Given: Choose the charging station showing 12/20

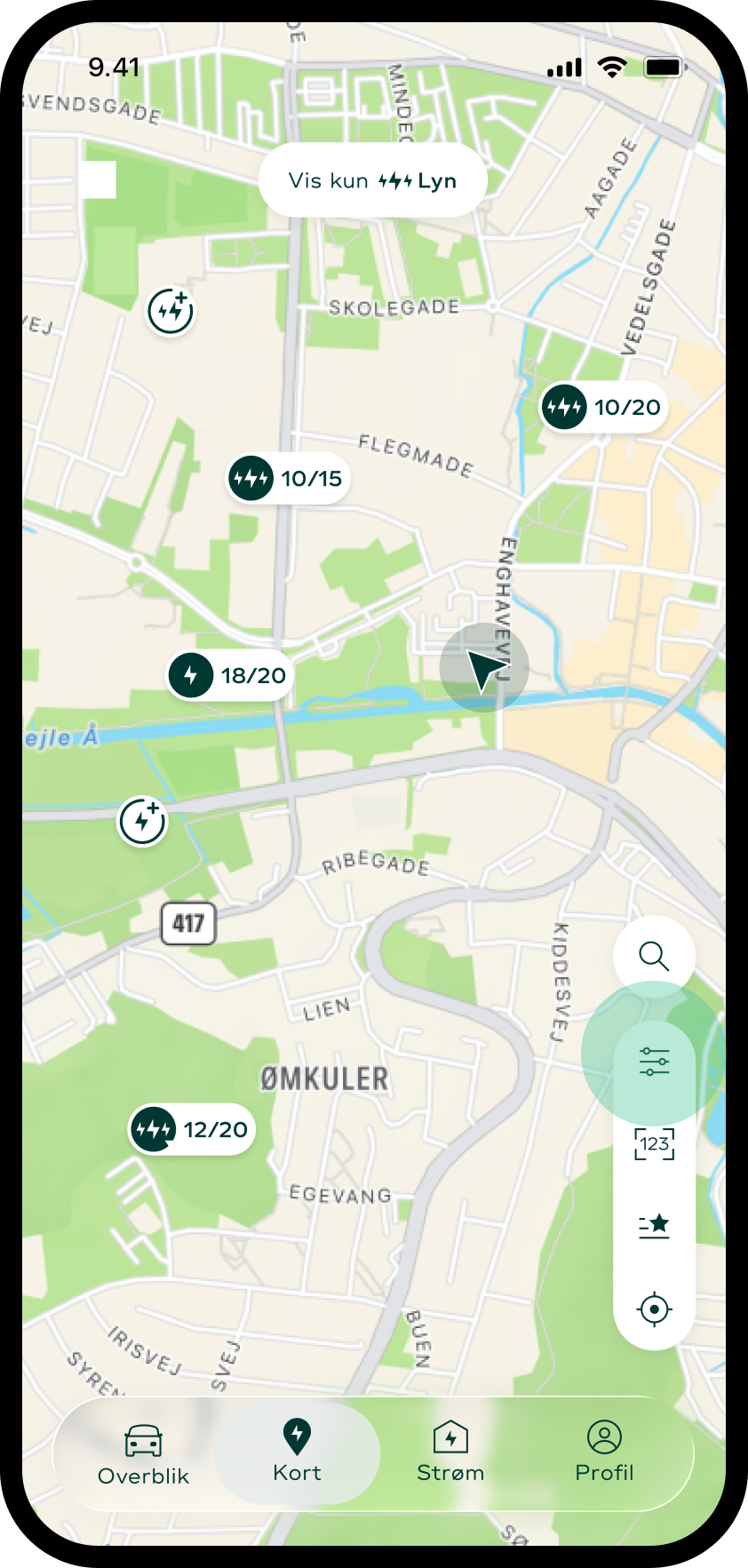Looking at the screenshot, I should pos(192,1129).
